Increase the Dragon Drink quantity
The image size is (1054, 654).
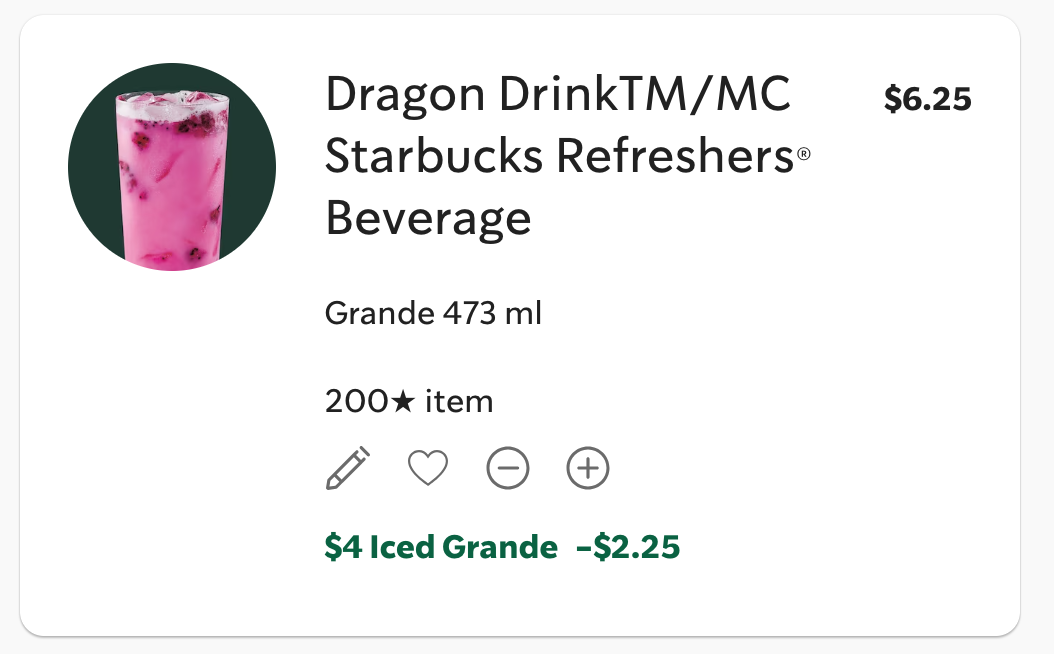coord(588,468)
